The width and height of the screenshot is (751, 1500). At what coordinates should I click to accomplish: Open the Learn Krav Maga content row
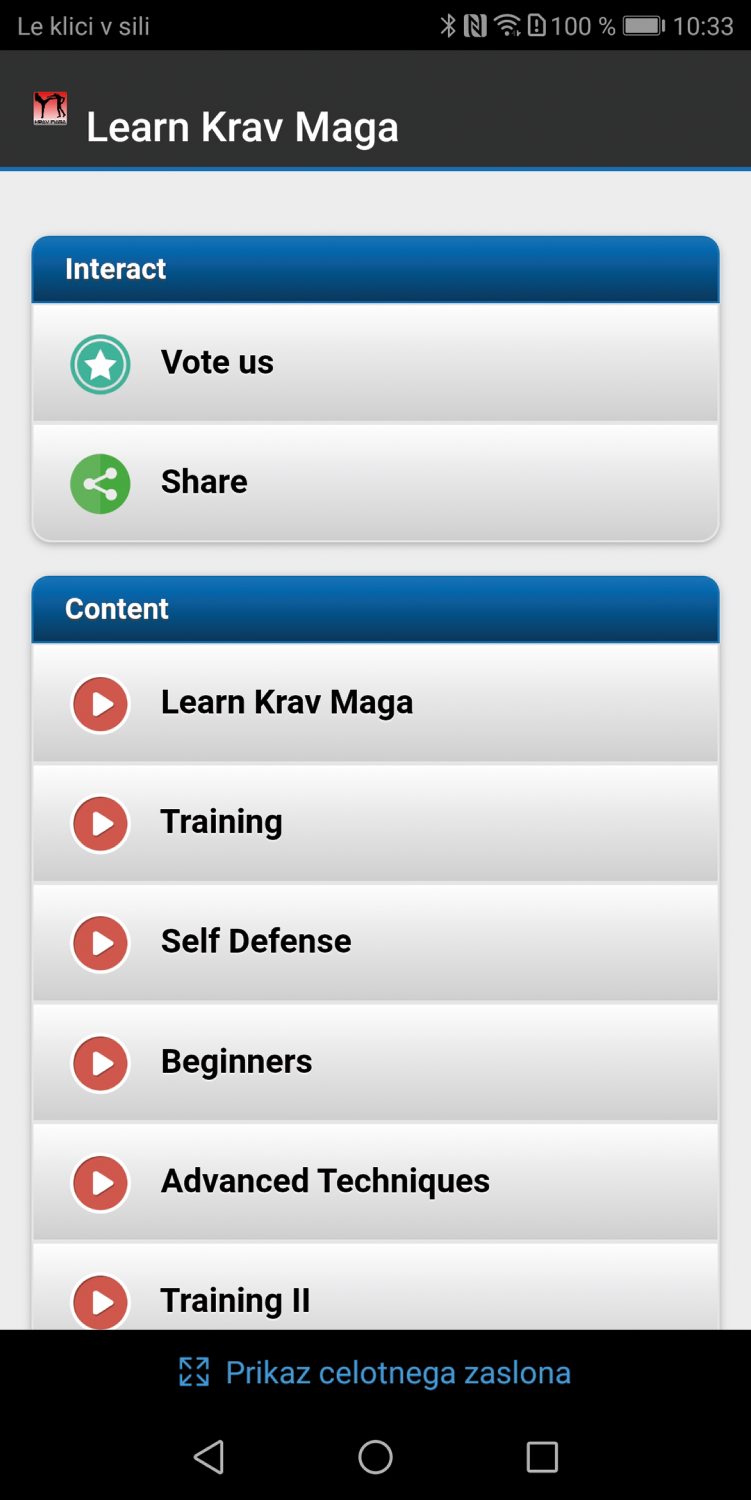pos(375,702)
